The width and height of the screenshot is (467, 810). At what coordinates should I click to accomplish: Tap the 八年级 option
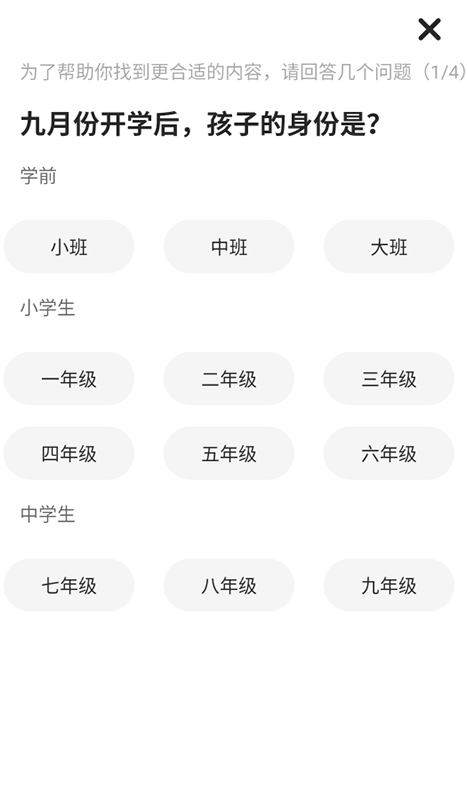(229, 585)
